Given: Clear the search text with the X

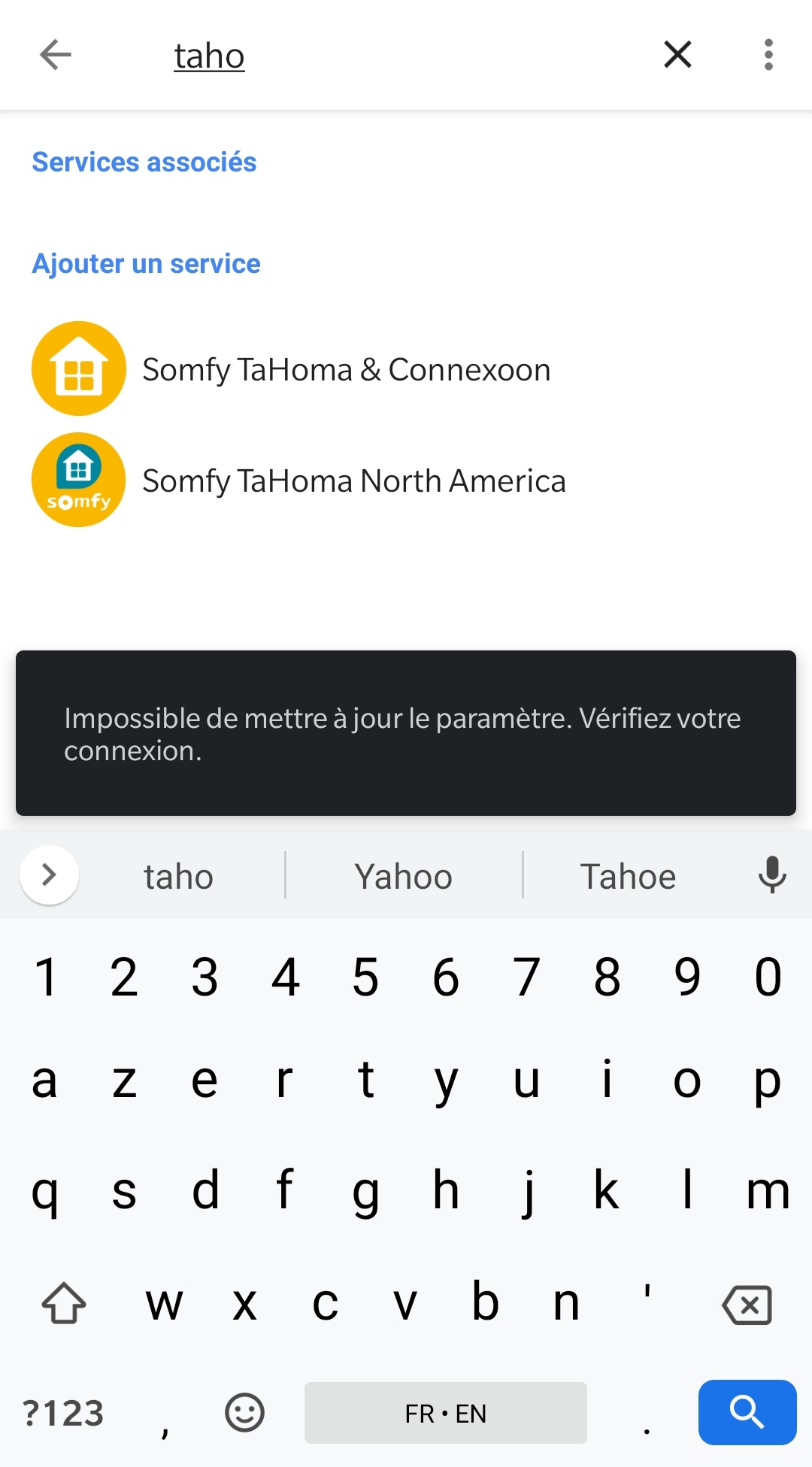Looking at the screenshot, I should (677, 55).
